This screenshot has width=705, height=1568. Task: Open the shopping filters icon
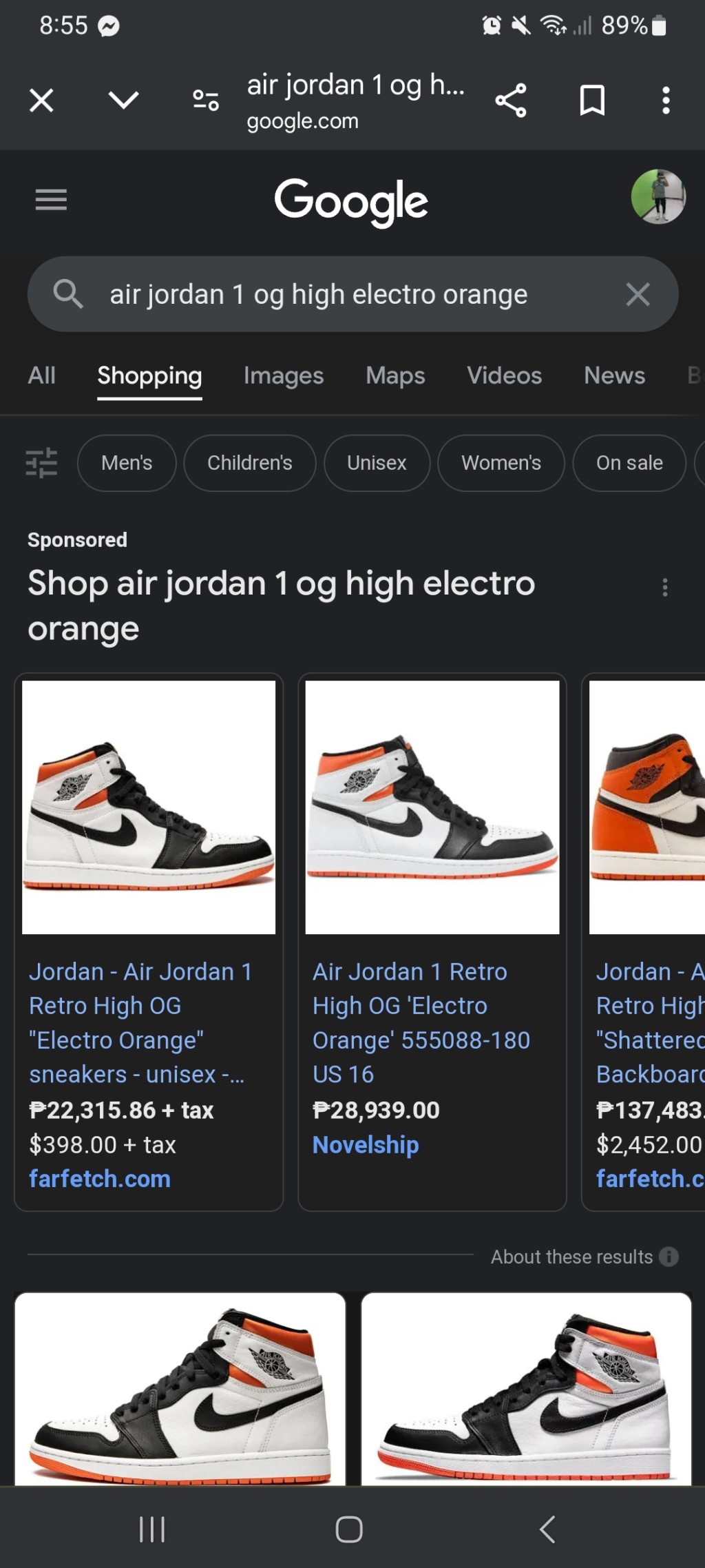pyautogui.click(x=41, y=463)
